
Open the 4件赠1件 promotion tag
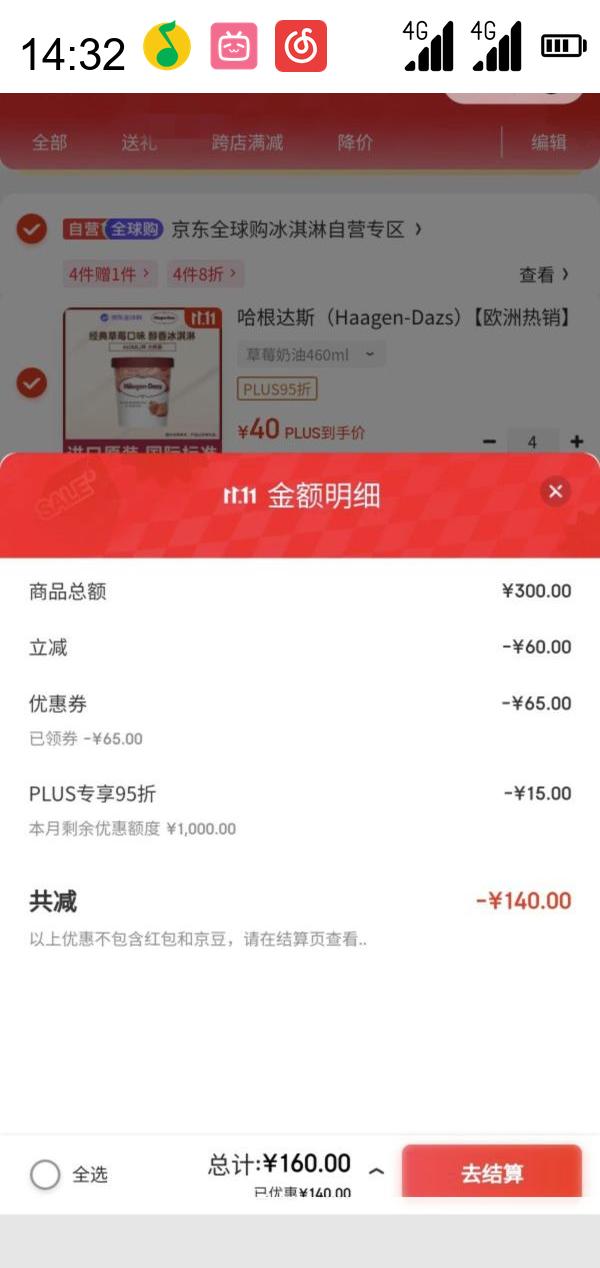(x=109, y=274)
